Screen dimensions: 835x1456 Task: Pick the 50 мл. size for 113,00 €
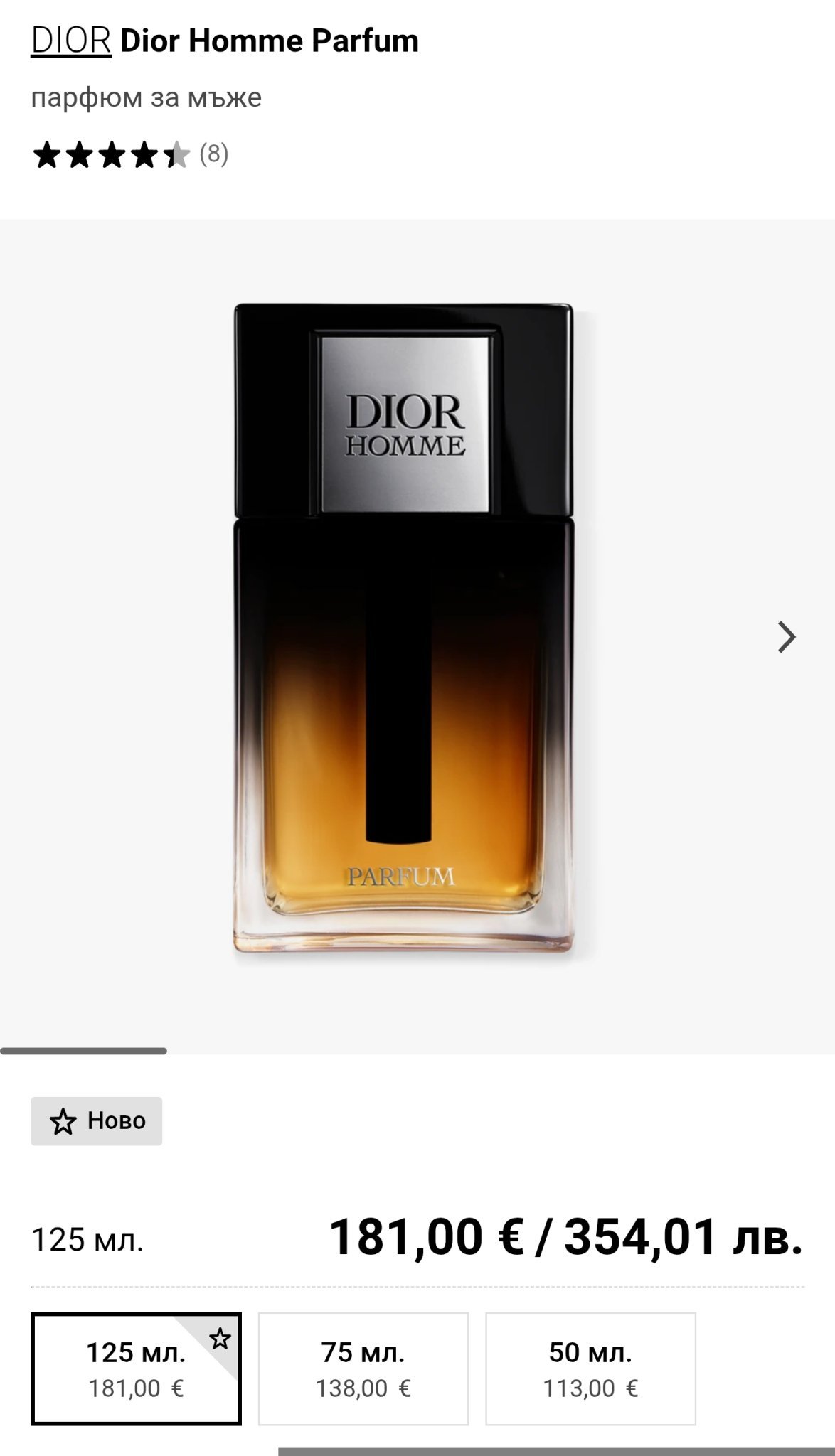(590, 1368)
